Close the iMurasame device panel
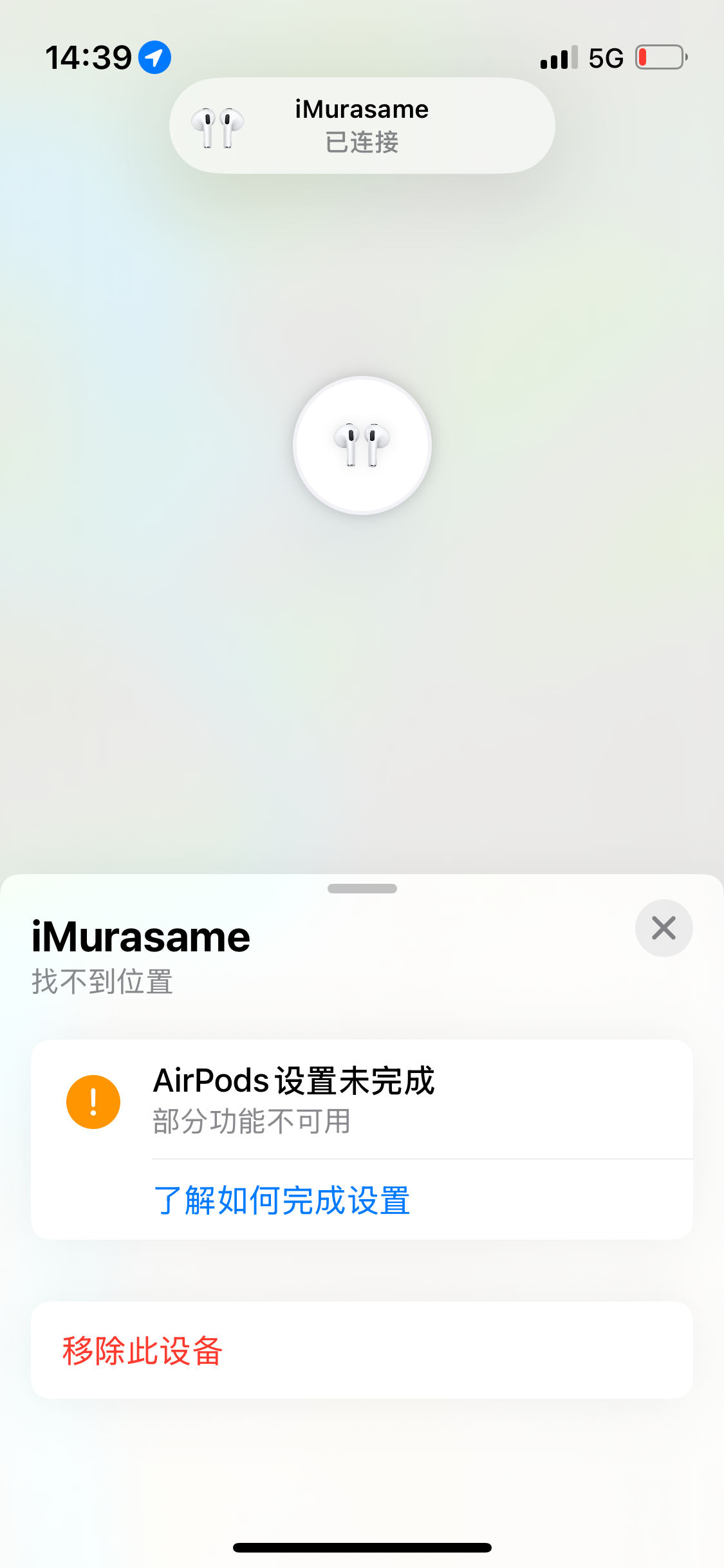 (x=664, y=928)
